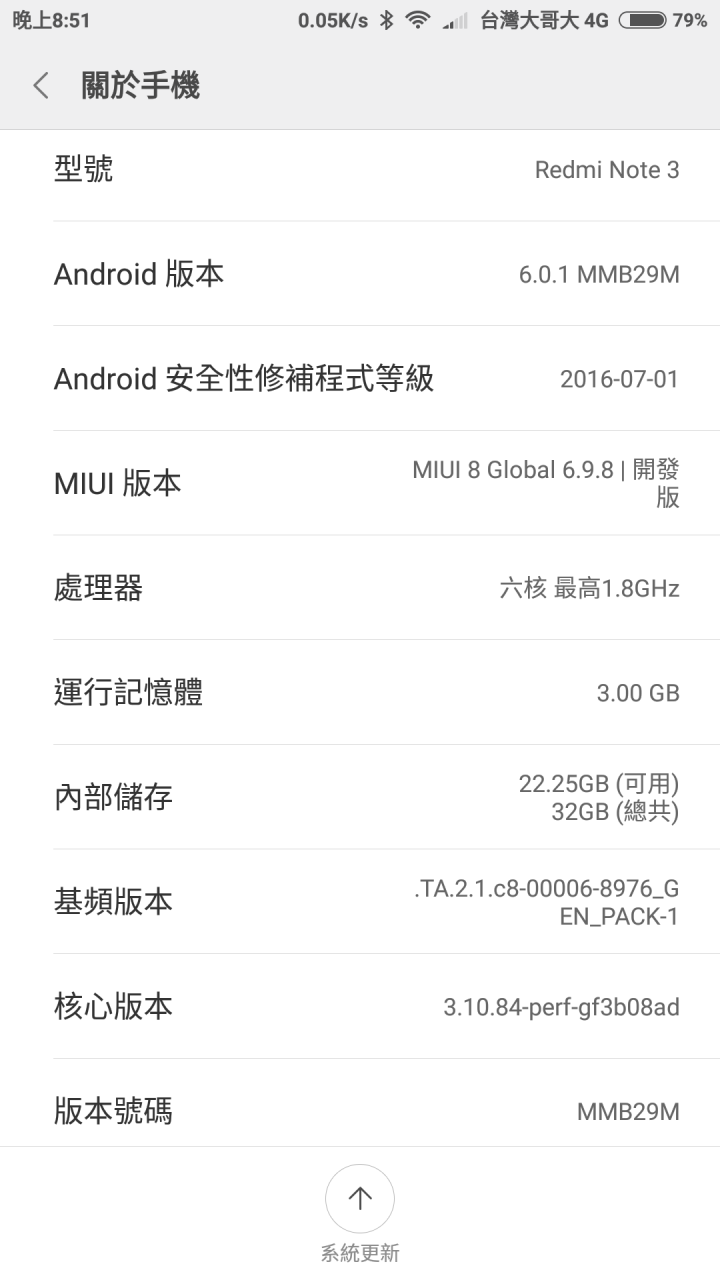This screenshot has width=720, height=1280.
Task: Tap the 版本號碼 MMB29M row
Action: [x=360, y=1103]
